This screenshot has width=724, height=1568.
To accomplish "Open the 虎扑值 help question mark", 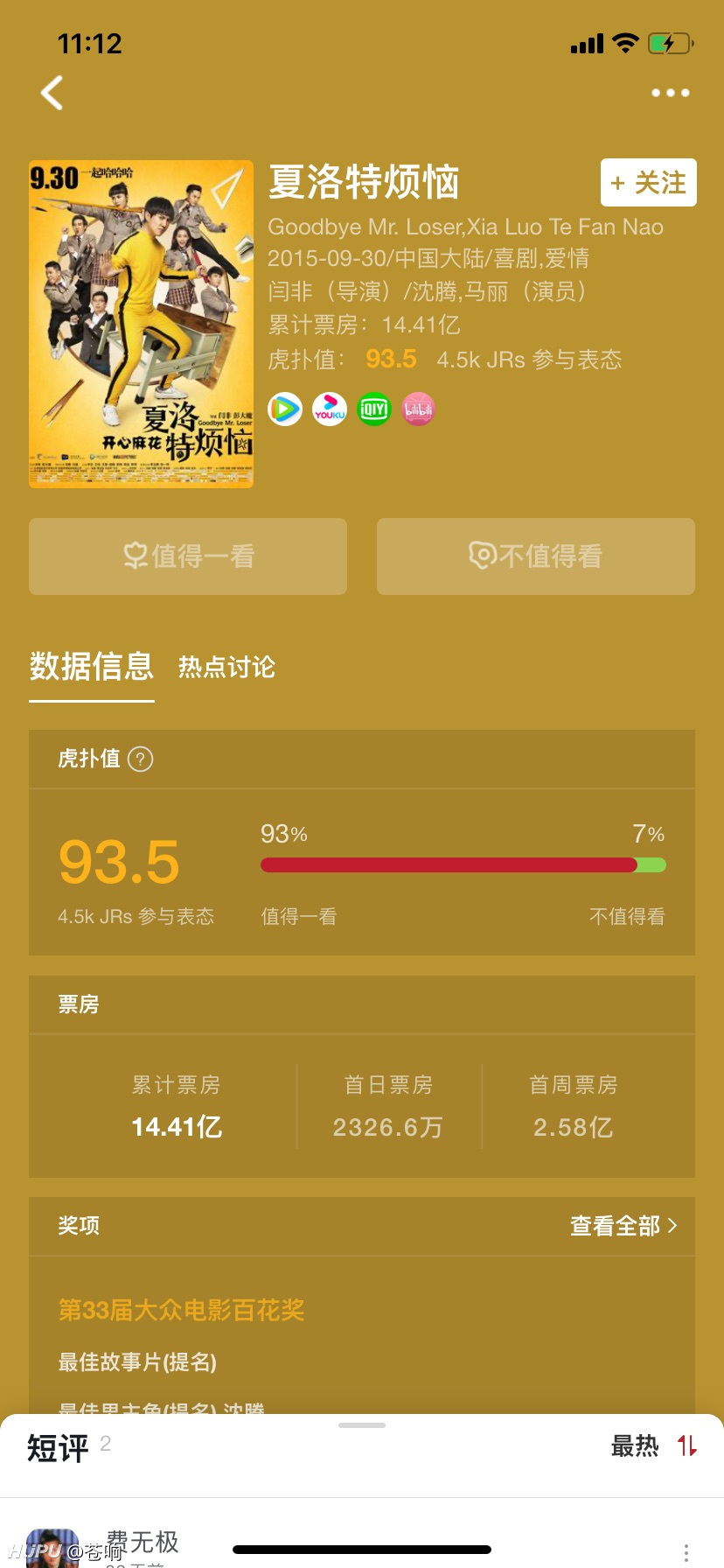I will pos(141,759).
